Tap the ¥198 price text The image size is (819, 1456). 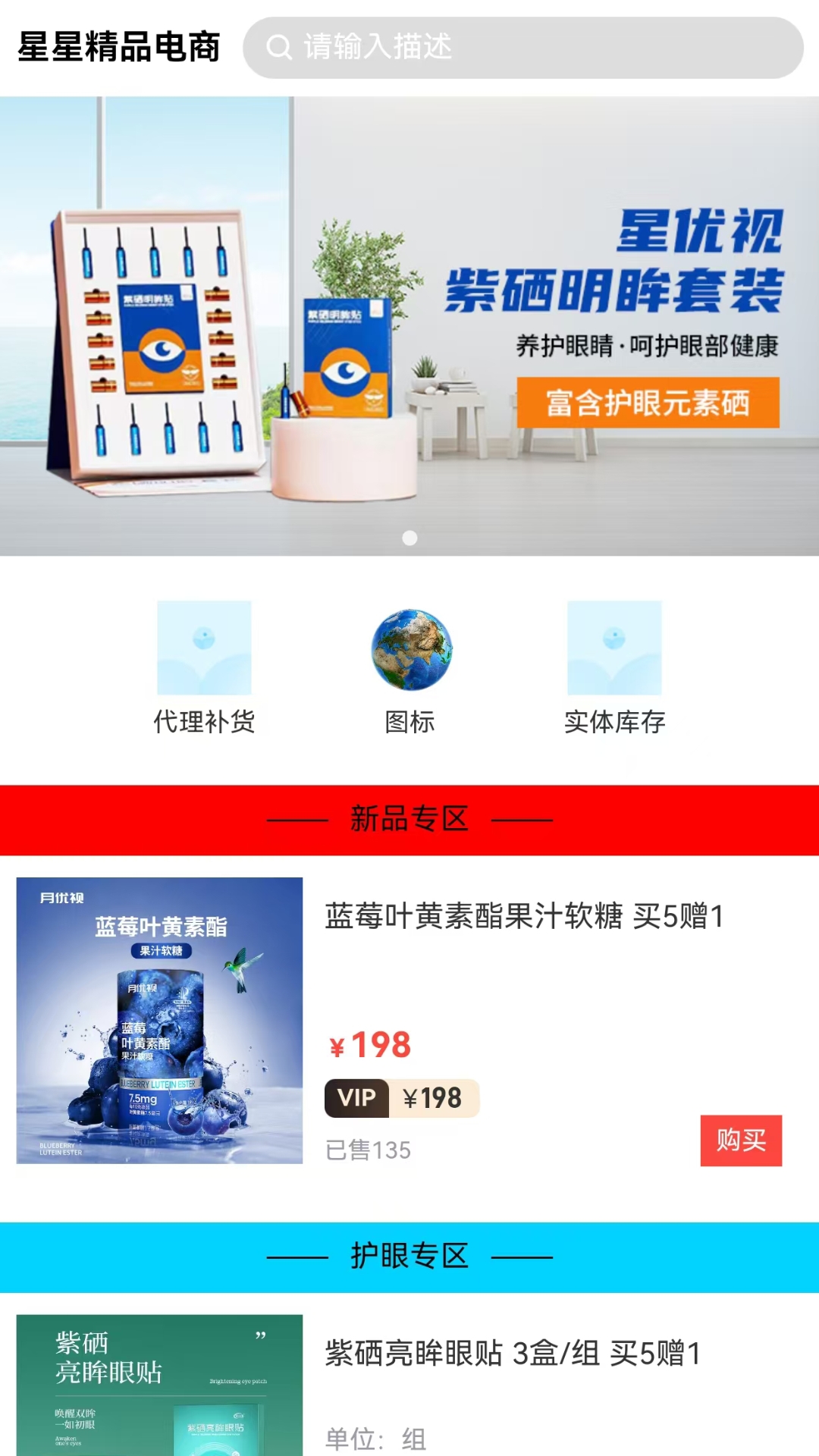(x=372, y=1045)
